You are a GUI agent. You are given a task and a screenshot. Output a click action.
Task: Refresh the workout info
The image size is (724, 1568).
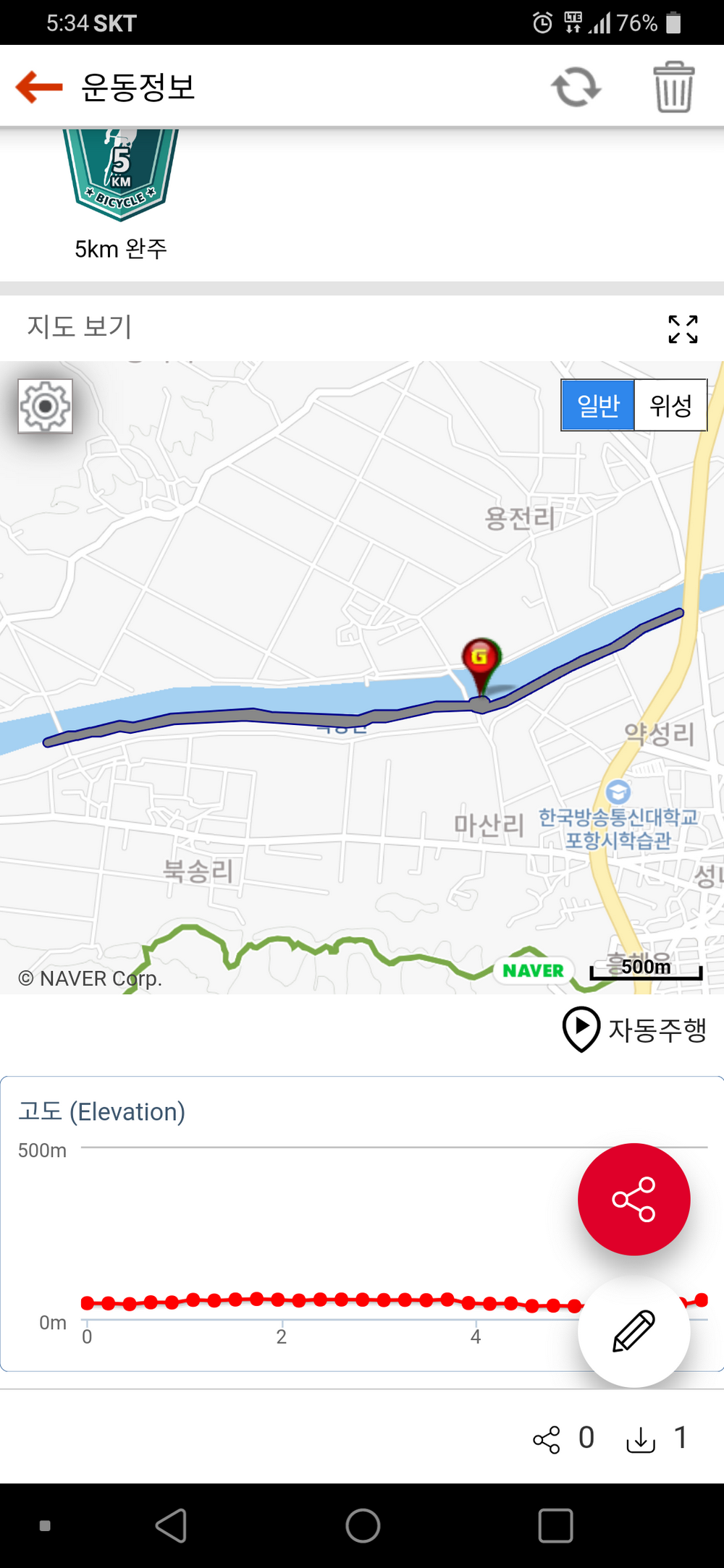576,88
